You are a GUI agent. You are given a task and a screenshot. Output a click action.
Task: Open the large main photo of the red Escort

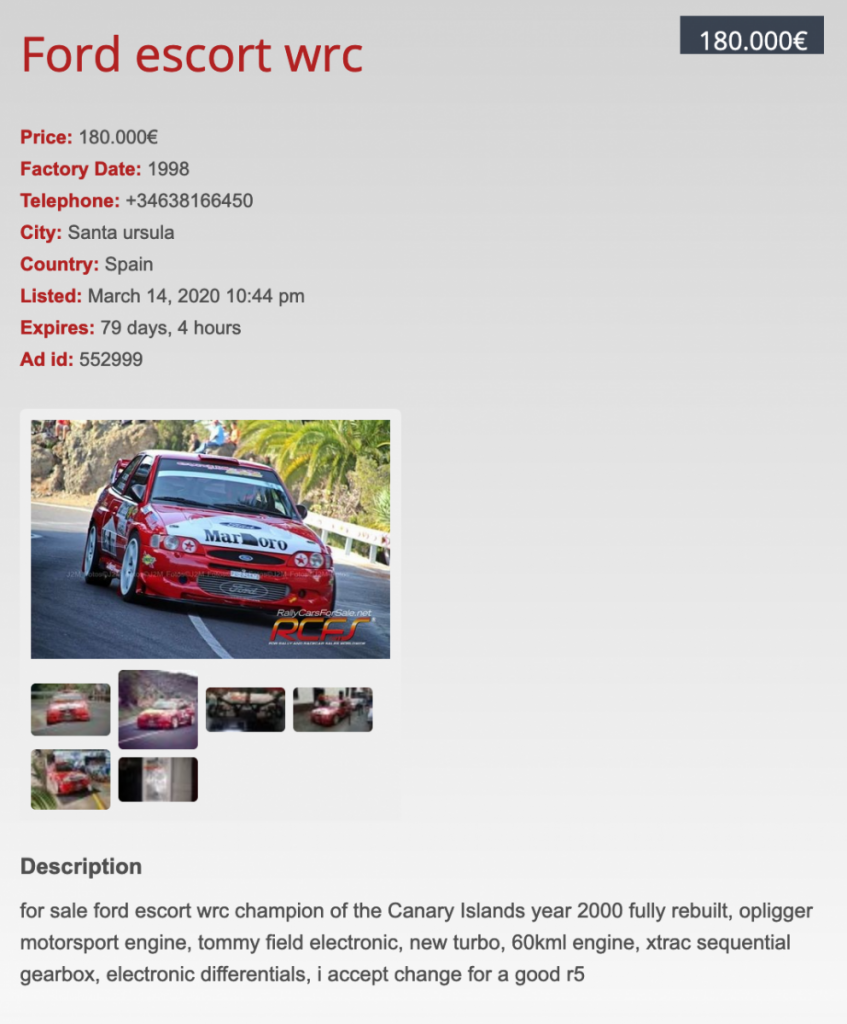210,538
